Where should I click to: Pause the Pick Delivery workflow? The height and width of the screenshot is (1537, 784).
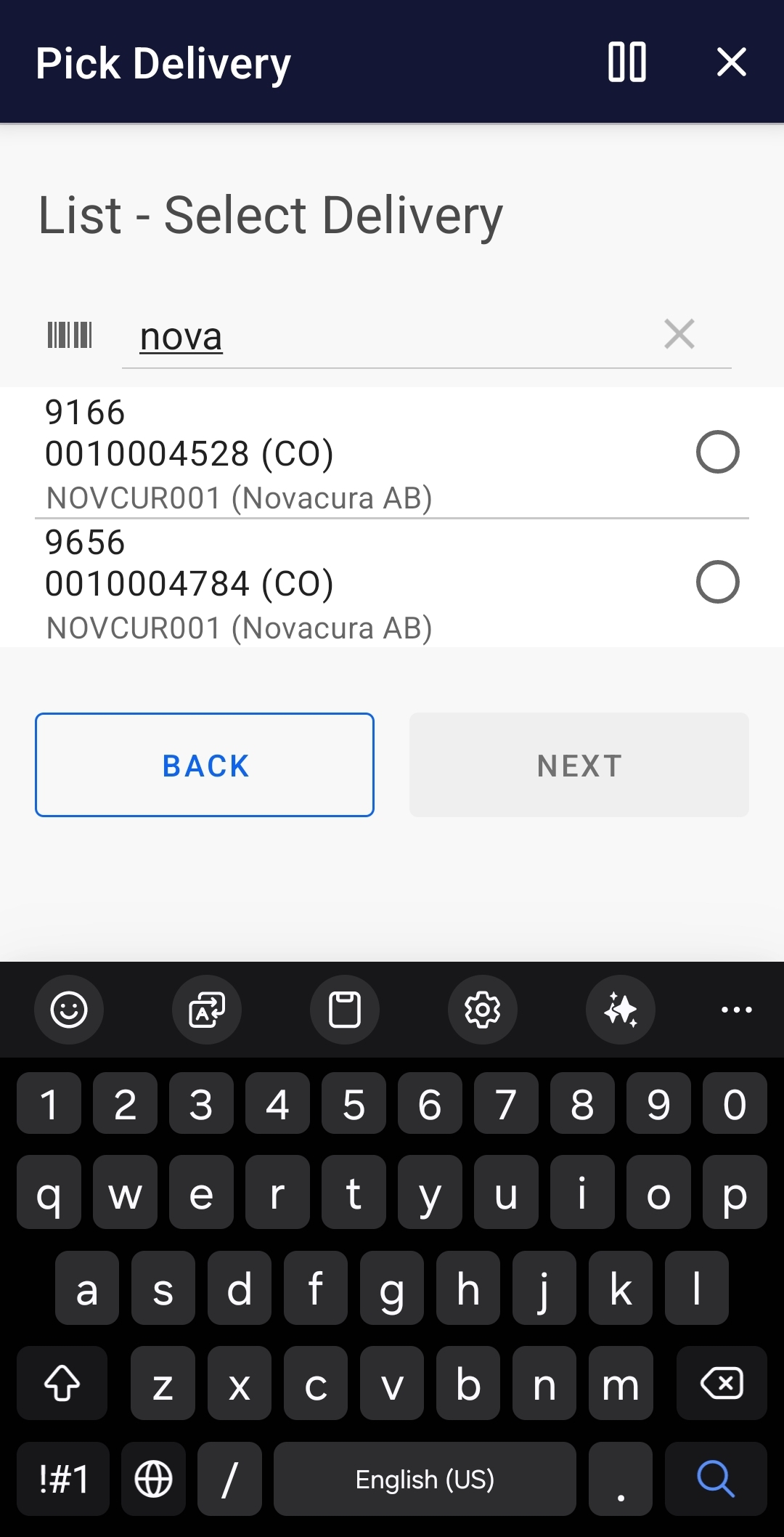click(627, 62)
